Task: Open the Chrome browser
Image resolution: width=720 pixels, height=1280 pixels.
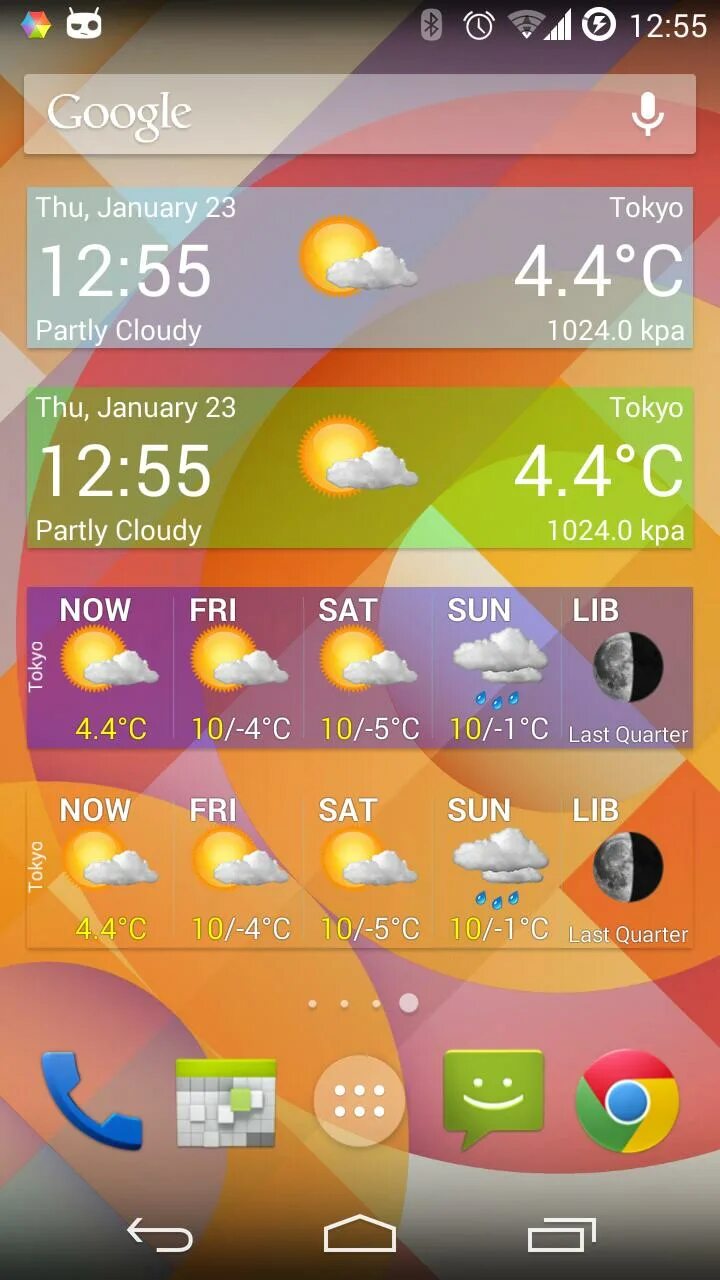Action: [x=627, y=1101]
